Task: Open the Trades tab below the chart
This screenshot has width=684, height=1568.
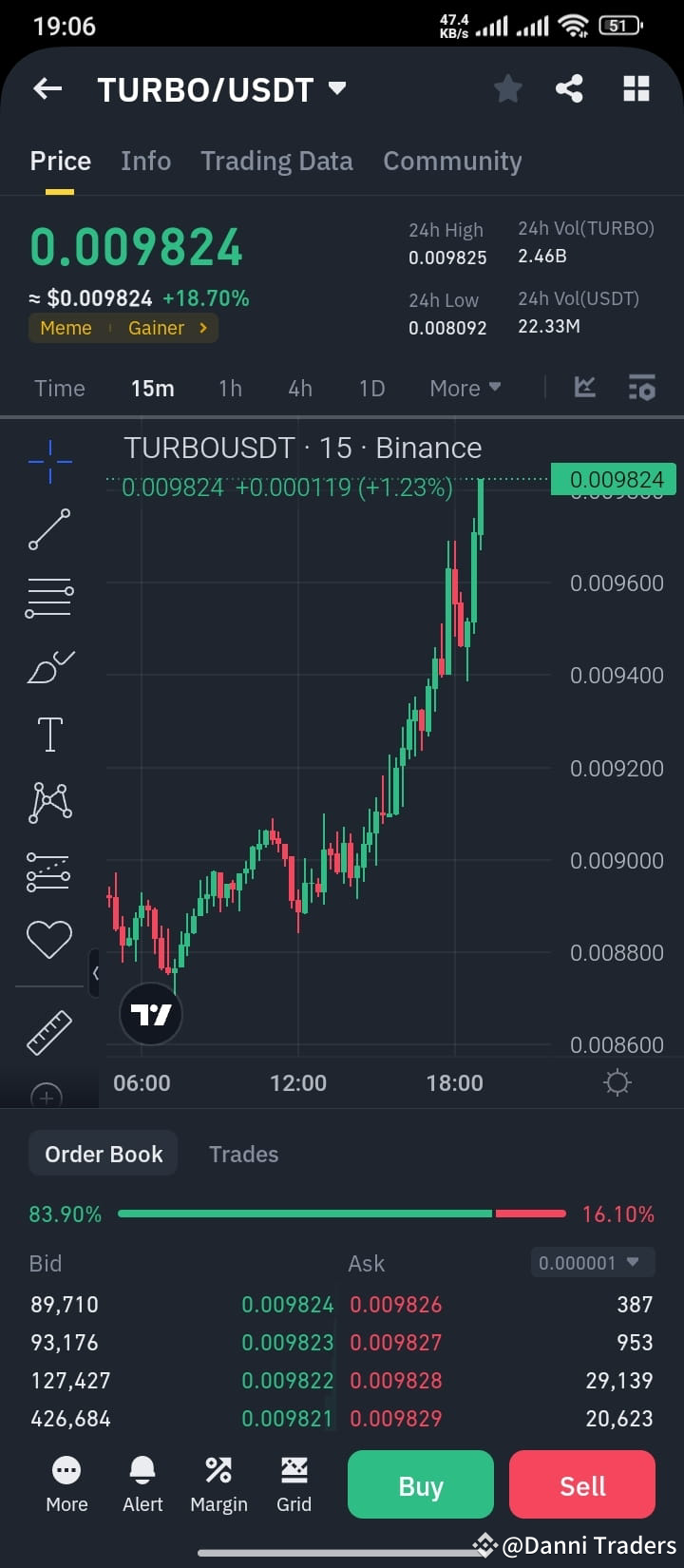Action: click(x=243, y=1153)
